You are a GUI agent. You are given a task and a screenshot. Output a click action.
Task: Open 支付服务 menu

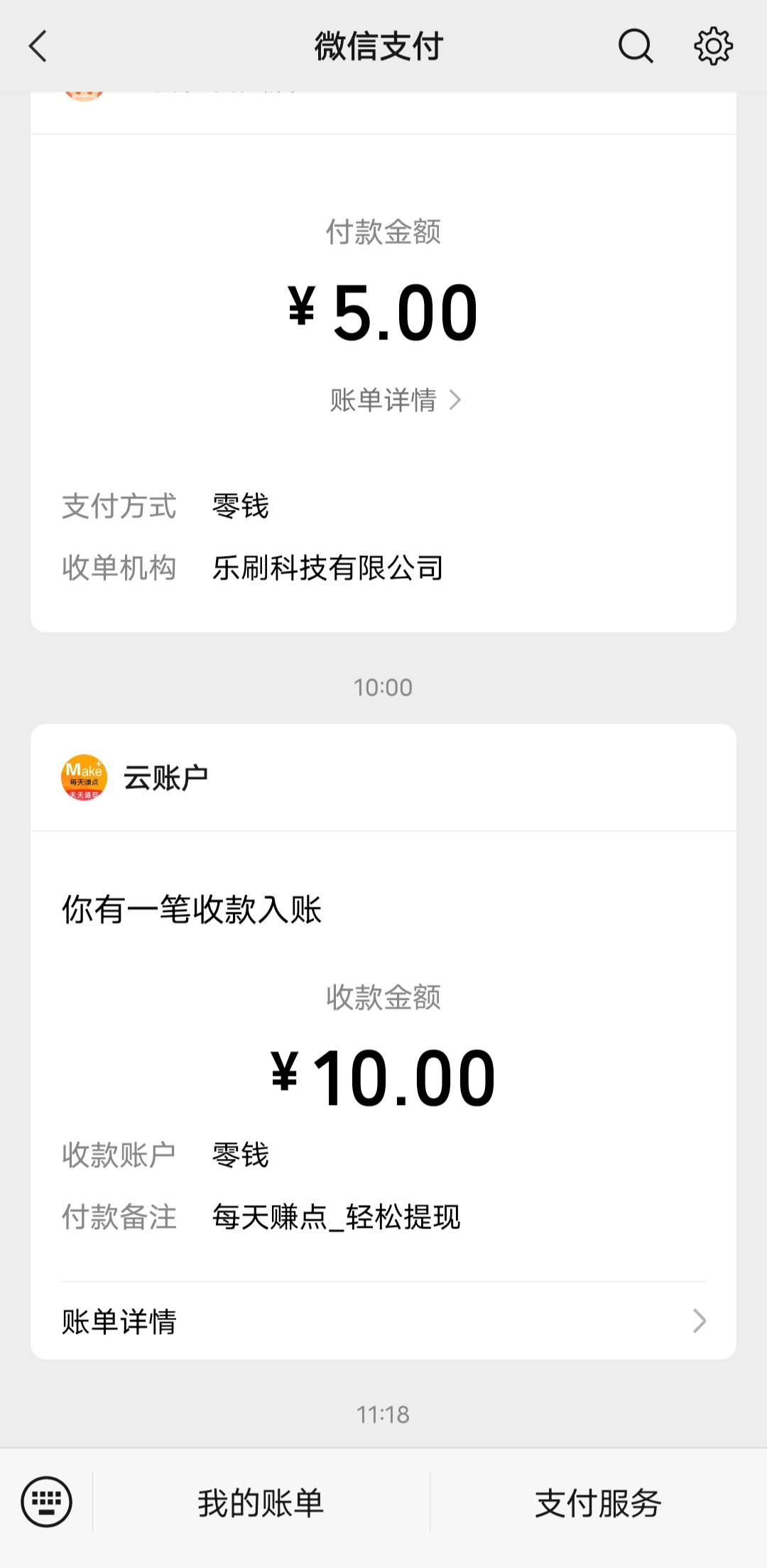(598, 1503)
